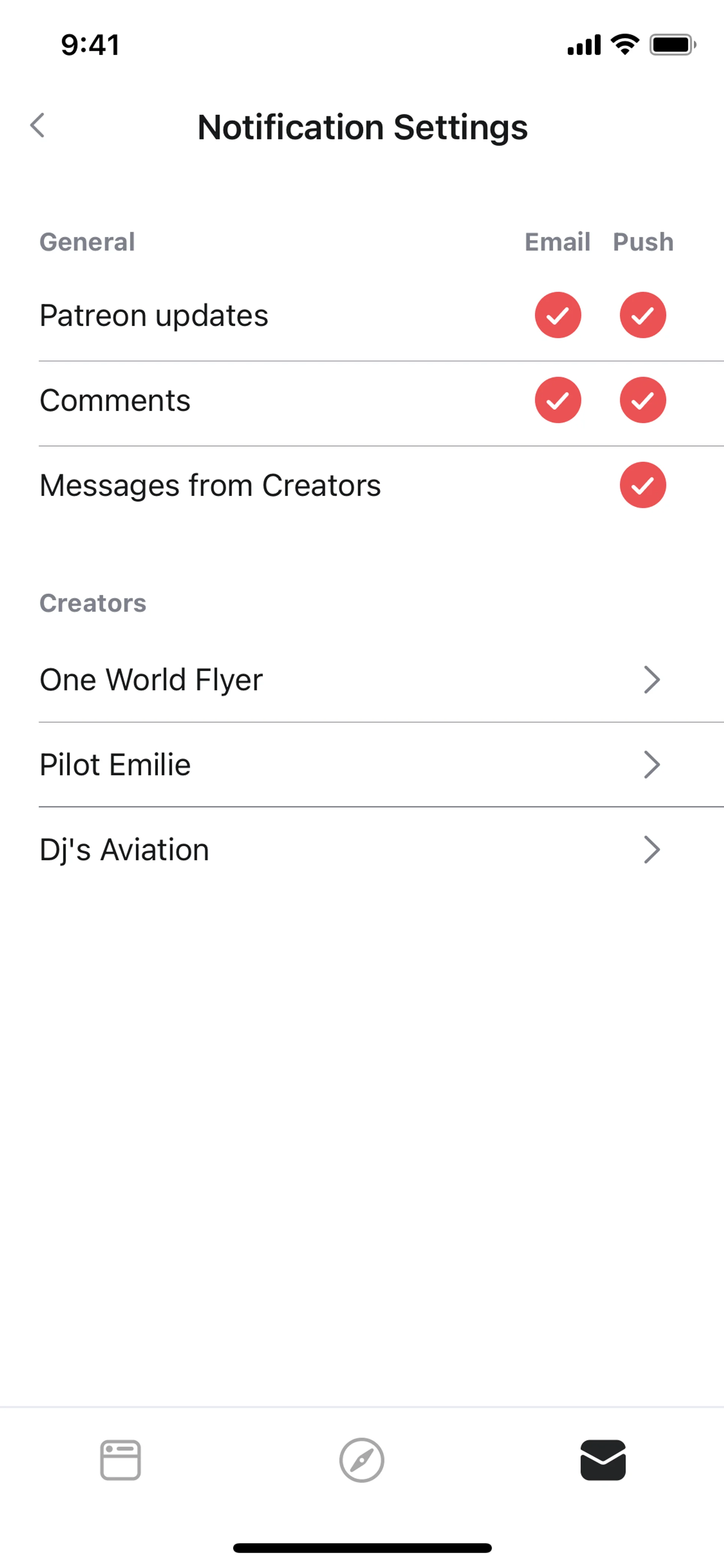The height and width of the screenshot is (1568, 724).
Task: Uncheck push notifications for Comments
Action: tap(643, 401)
